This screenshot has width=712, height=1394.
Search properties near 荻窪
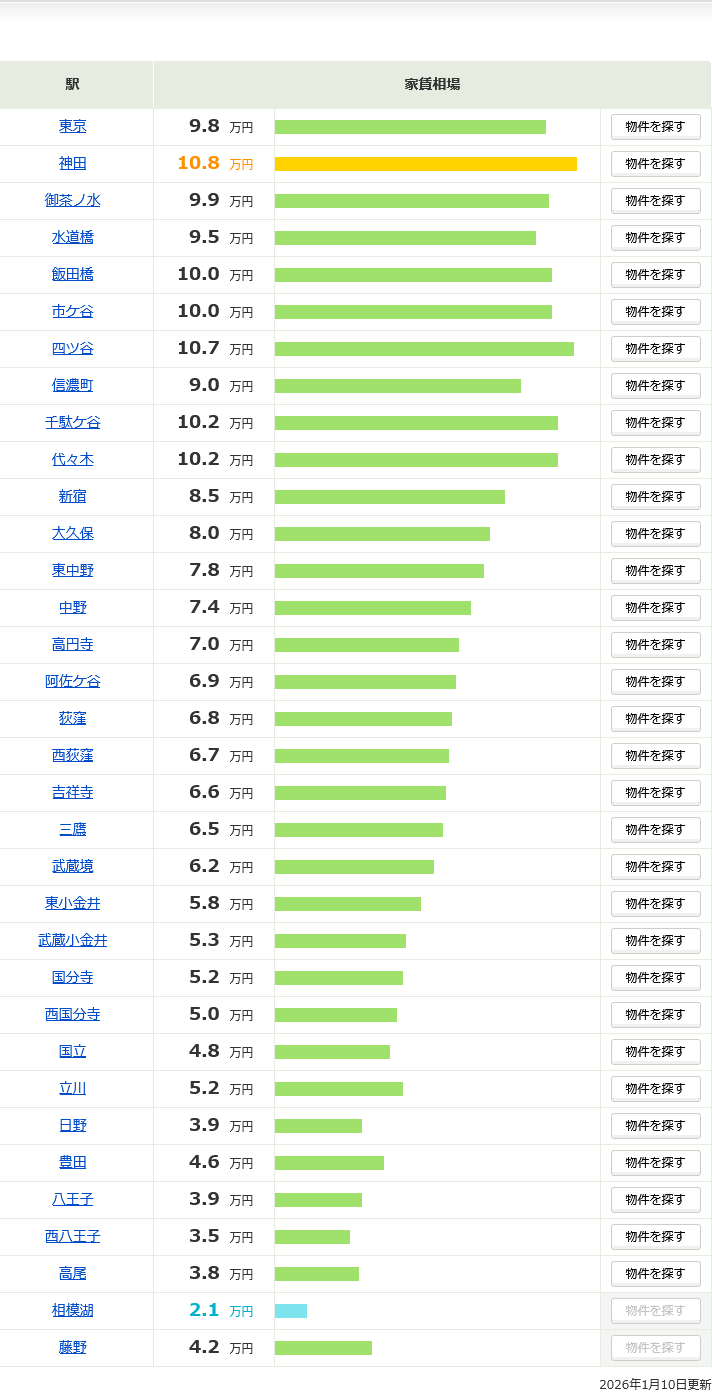[655, 719]
